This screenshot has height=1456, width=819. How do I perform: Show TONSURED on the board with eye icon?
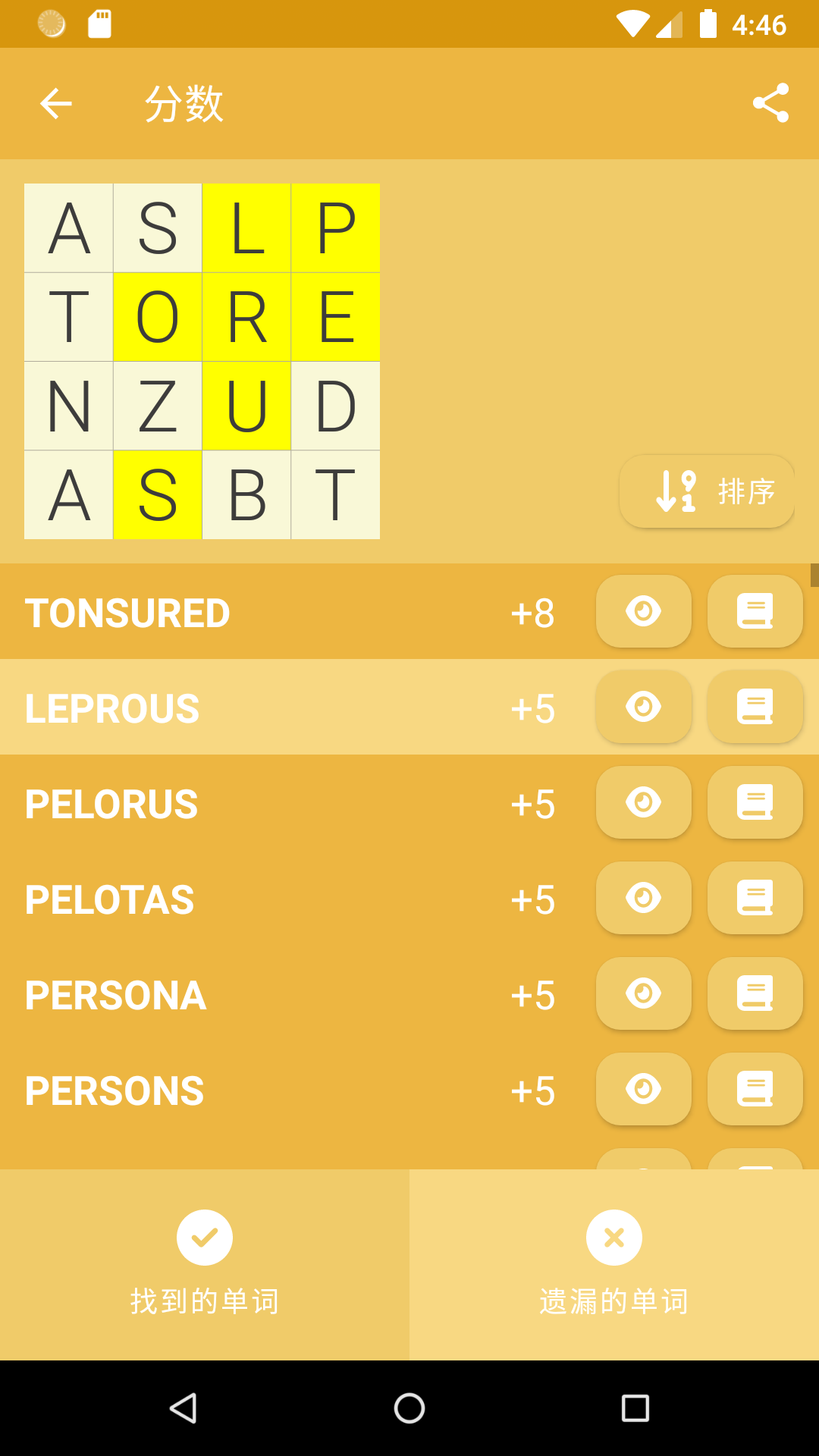tap(644, 611)
